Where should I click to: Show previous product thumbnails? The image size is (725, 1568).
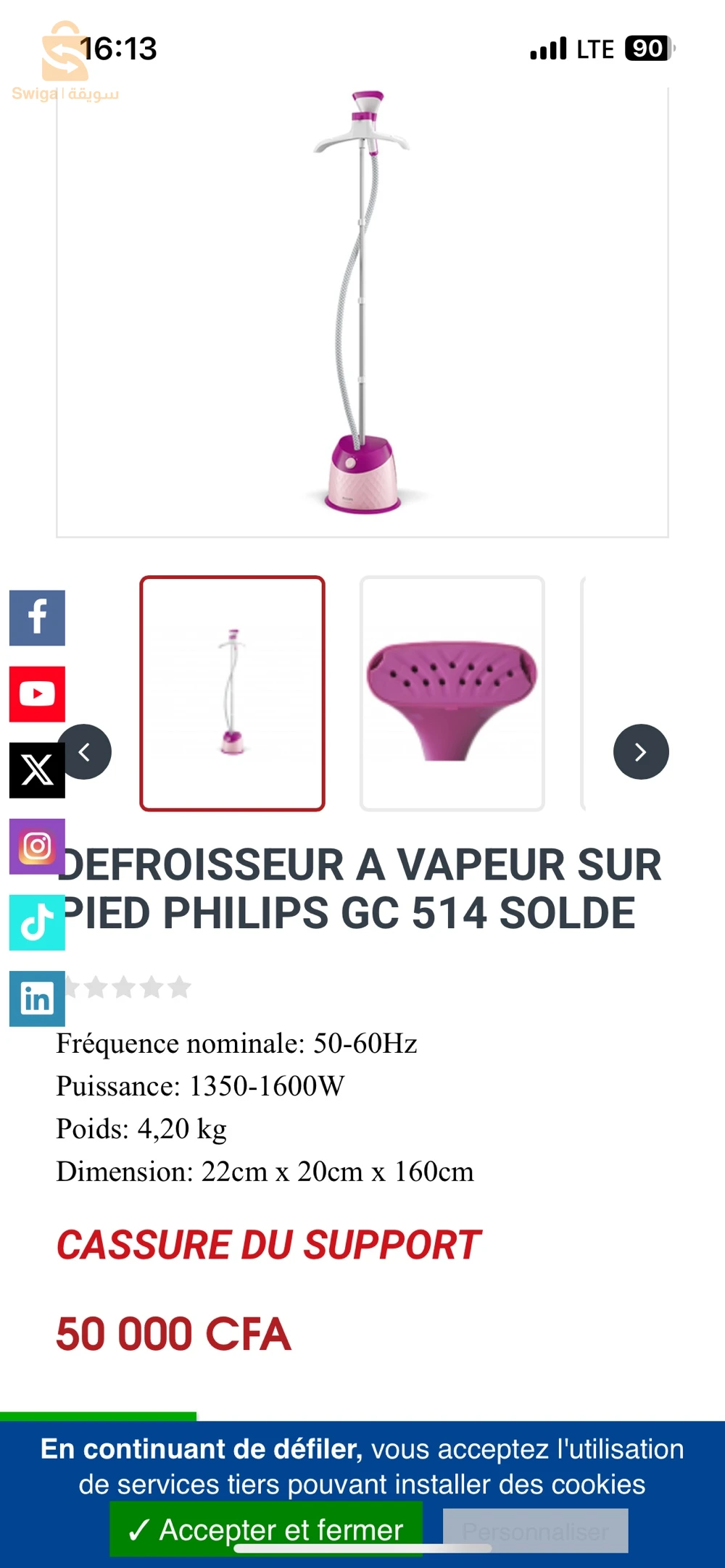coord(86,752)
